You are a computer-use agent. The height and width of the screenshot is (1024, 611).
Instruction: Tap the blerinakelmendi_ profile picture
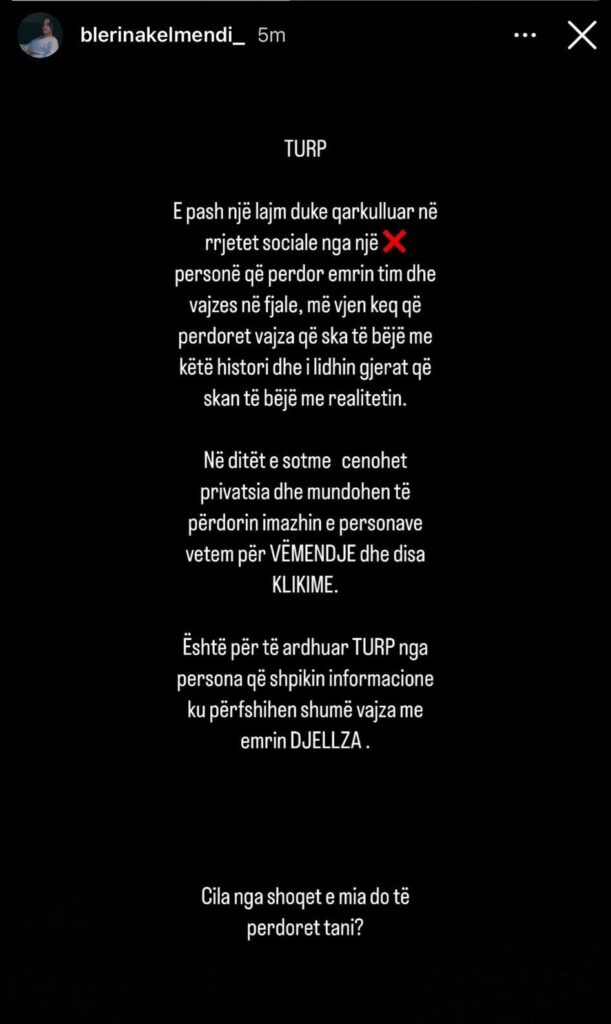[40, 36]
